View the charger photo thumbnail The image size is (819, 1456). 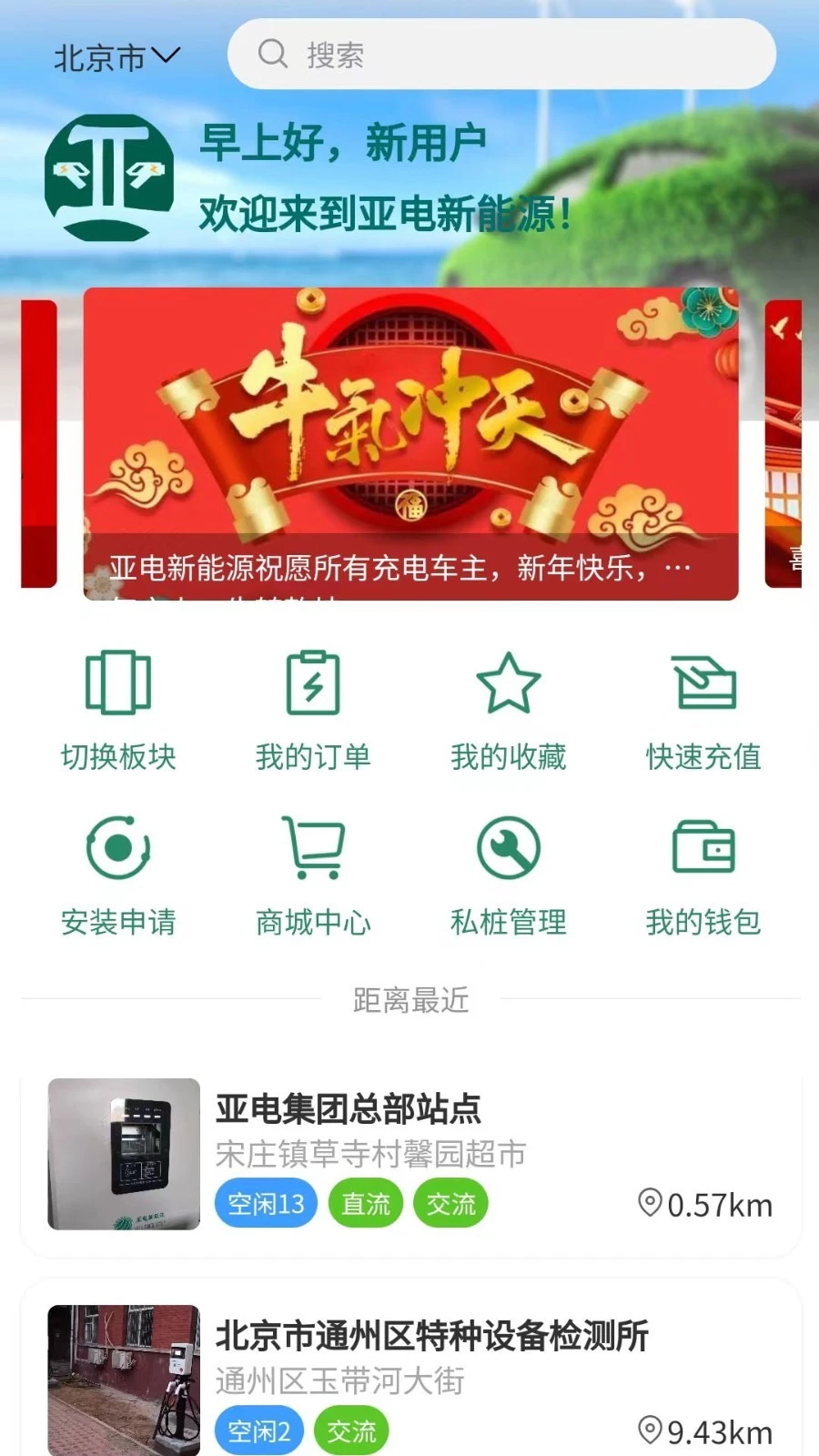pyautogui.click(x=123, y=1153)
